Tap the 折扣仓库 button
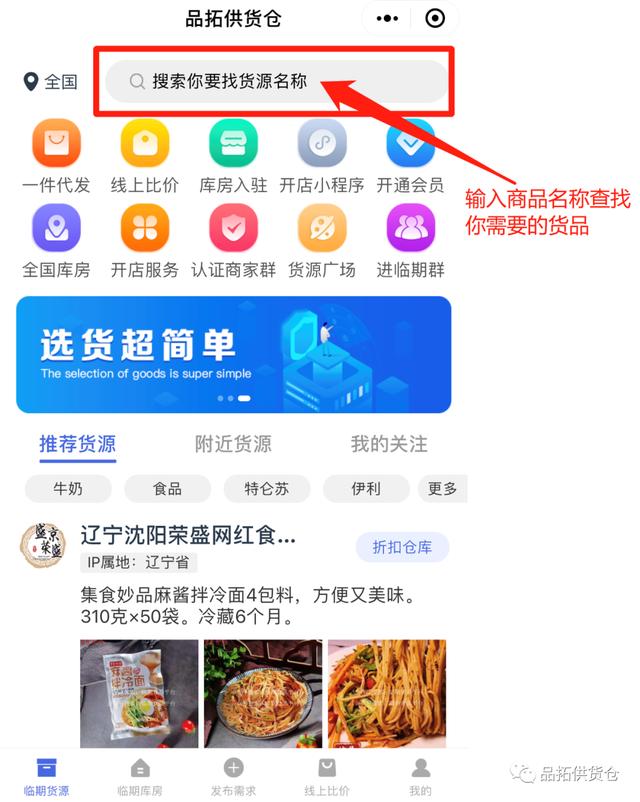 402,547
